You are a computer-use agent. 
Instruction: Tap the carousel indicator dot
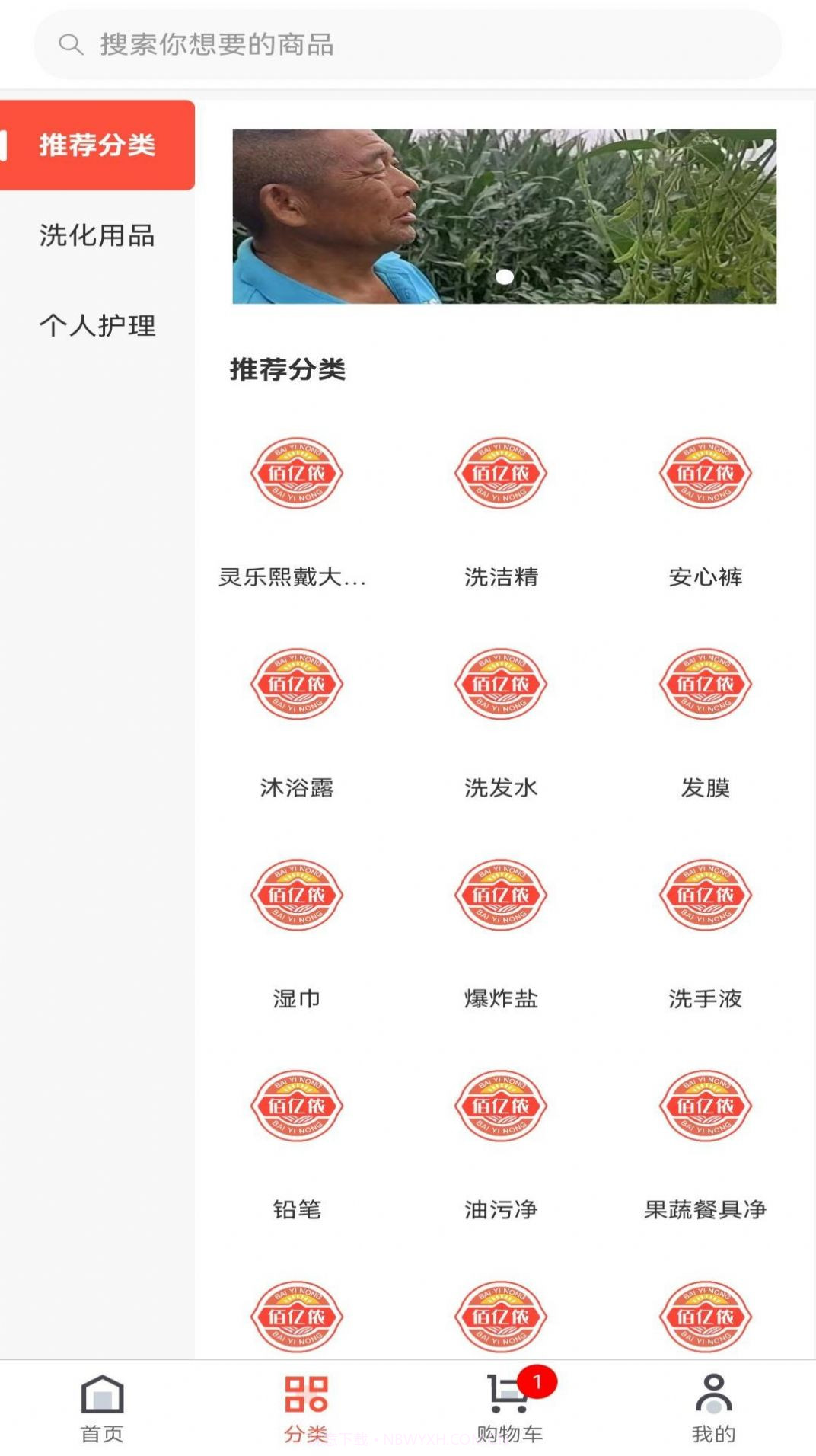504,278
